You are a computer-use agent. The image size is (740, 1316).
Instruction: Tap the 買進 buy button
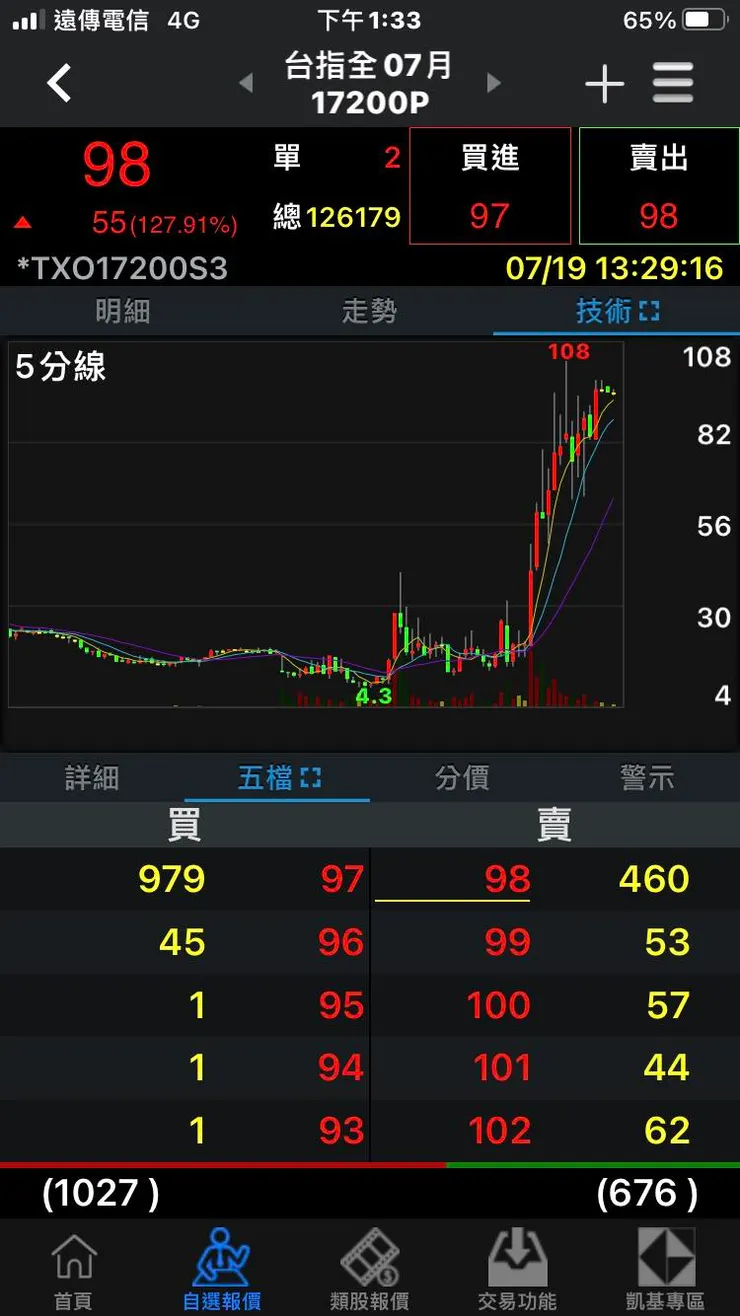[x=490, y=186]
